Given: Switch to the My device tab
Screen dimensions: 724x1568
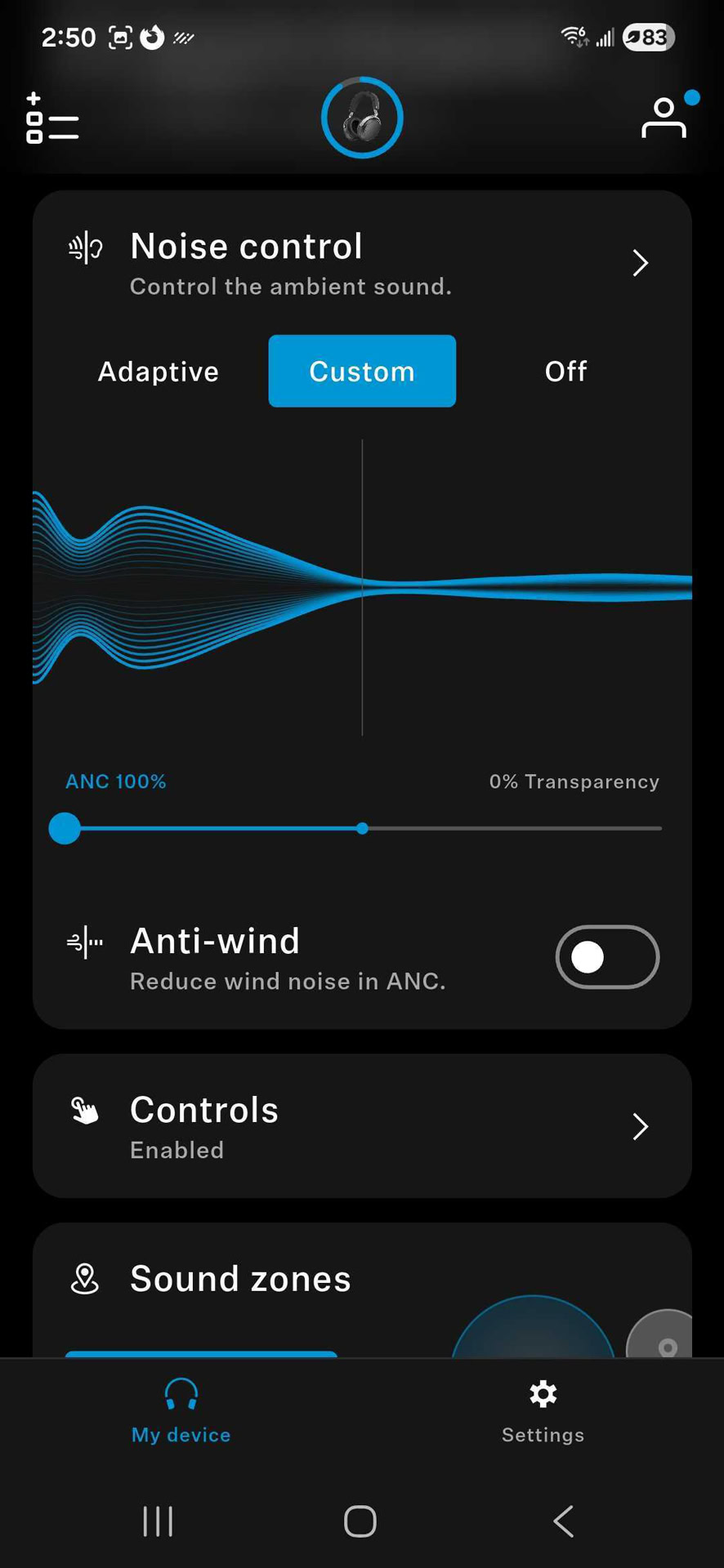Looking at the screenshot, I should click(180, 1411).
